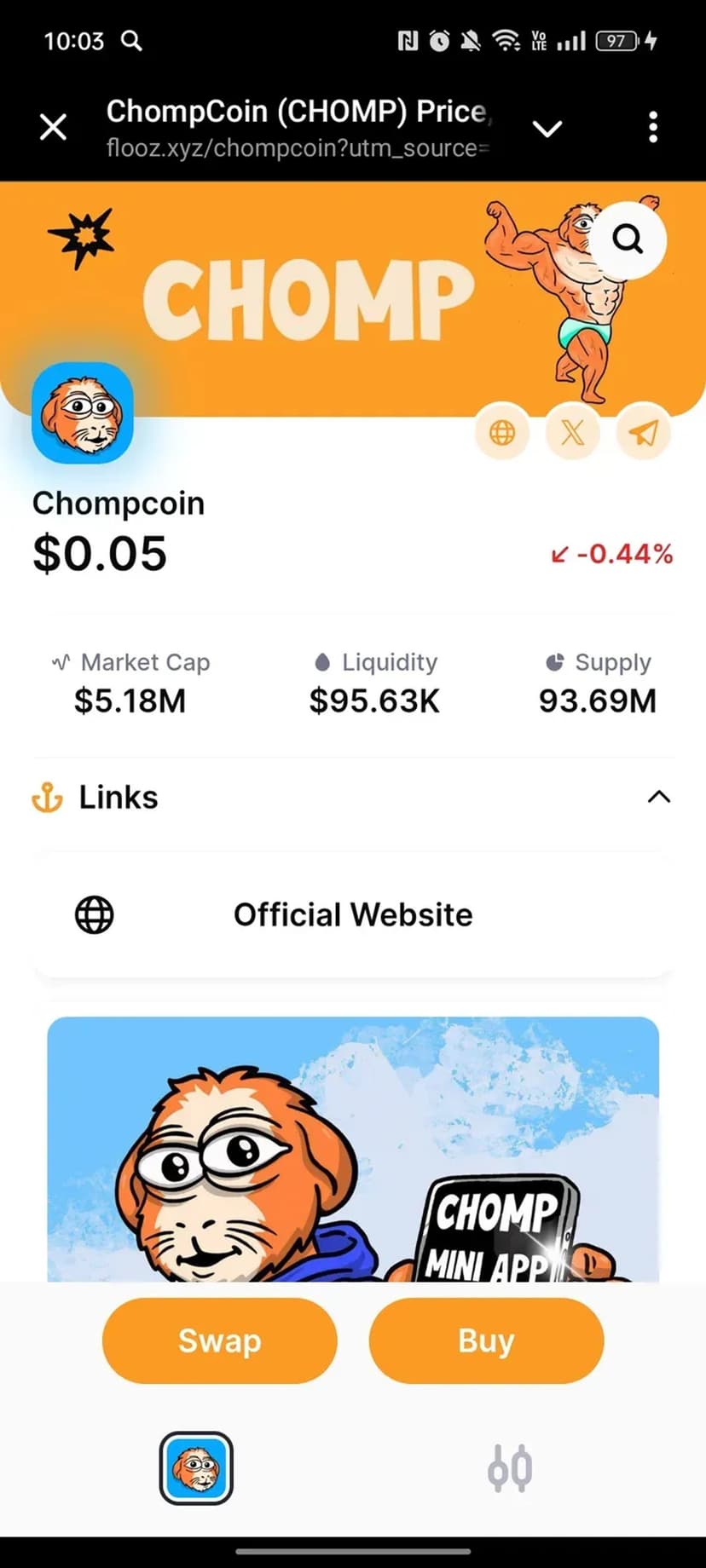The height and width of the screenshot is (1568, 706).
Task: Tap the Buy button
Action: pos(486,1340)
